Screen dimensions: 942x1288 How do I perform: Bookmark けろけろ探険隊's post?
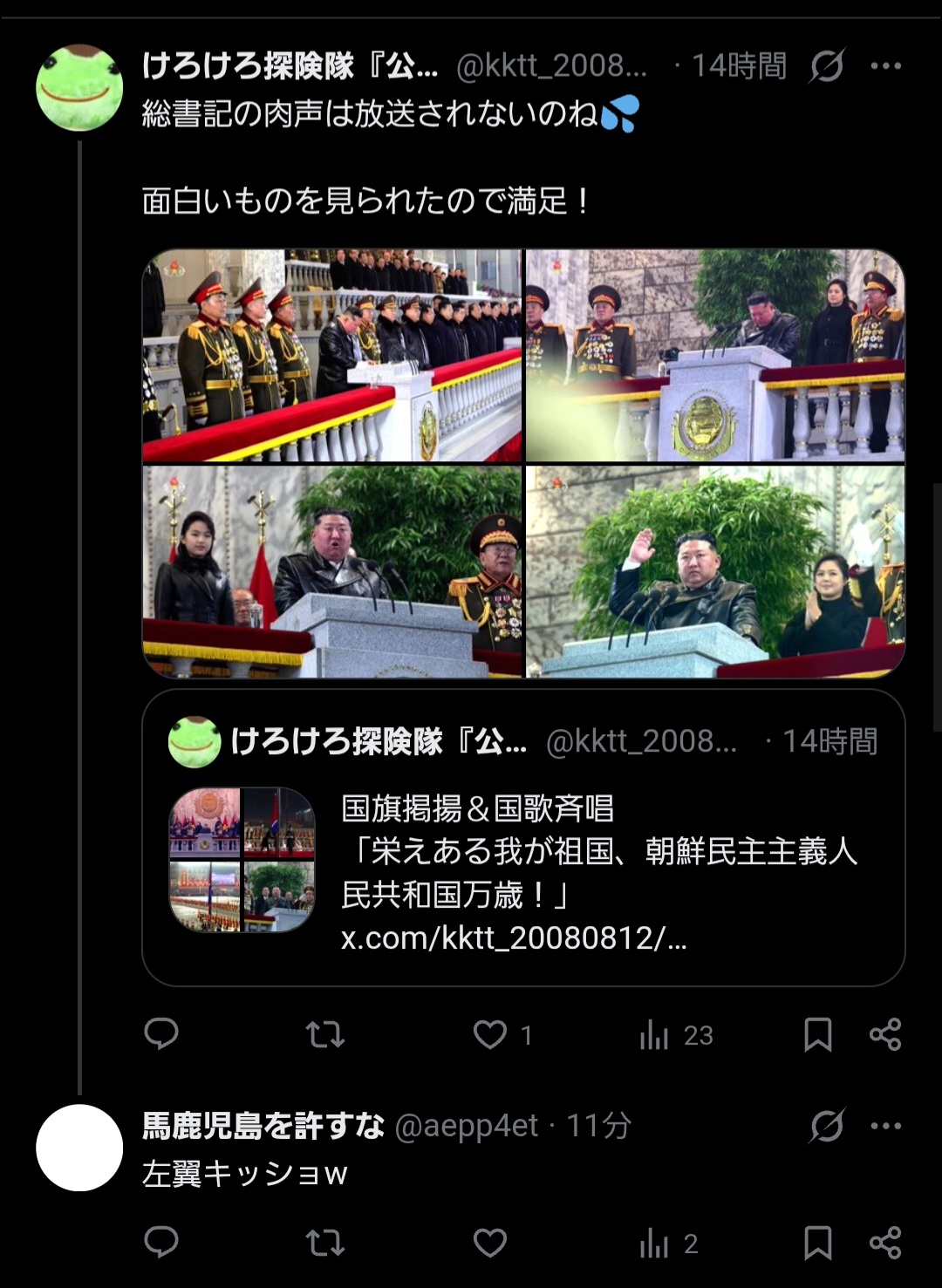tap(817, 1034)
